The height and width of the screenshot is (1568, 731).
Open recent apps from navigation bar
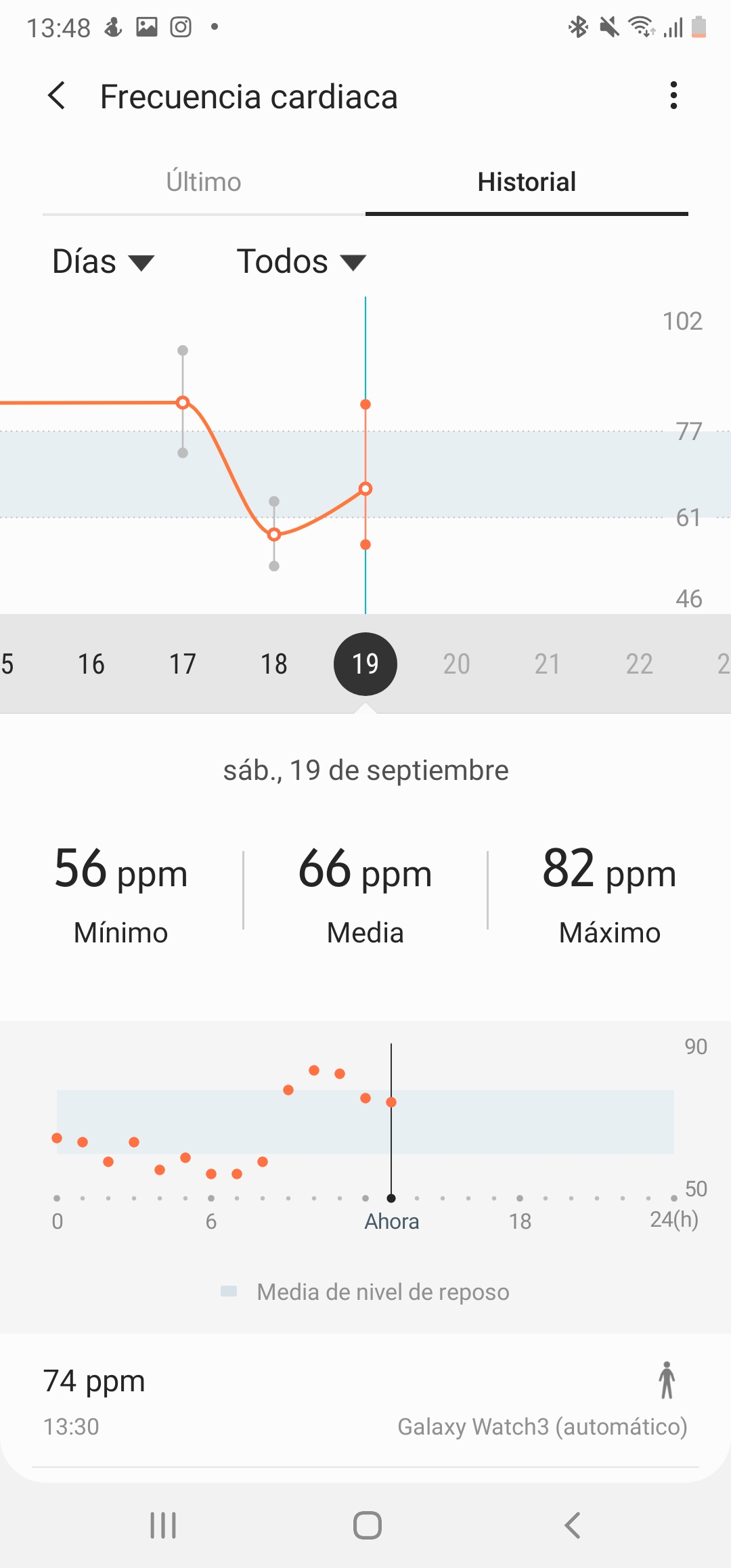[x=163, y=1525]
